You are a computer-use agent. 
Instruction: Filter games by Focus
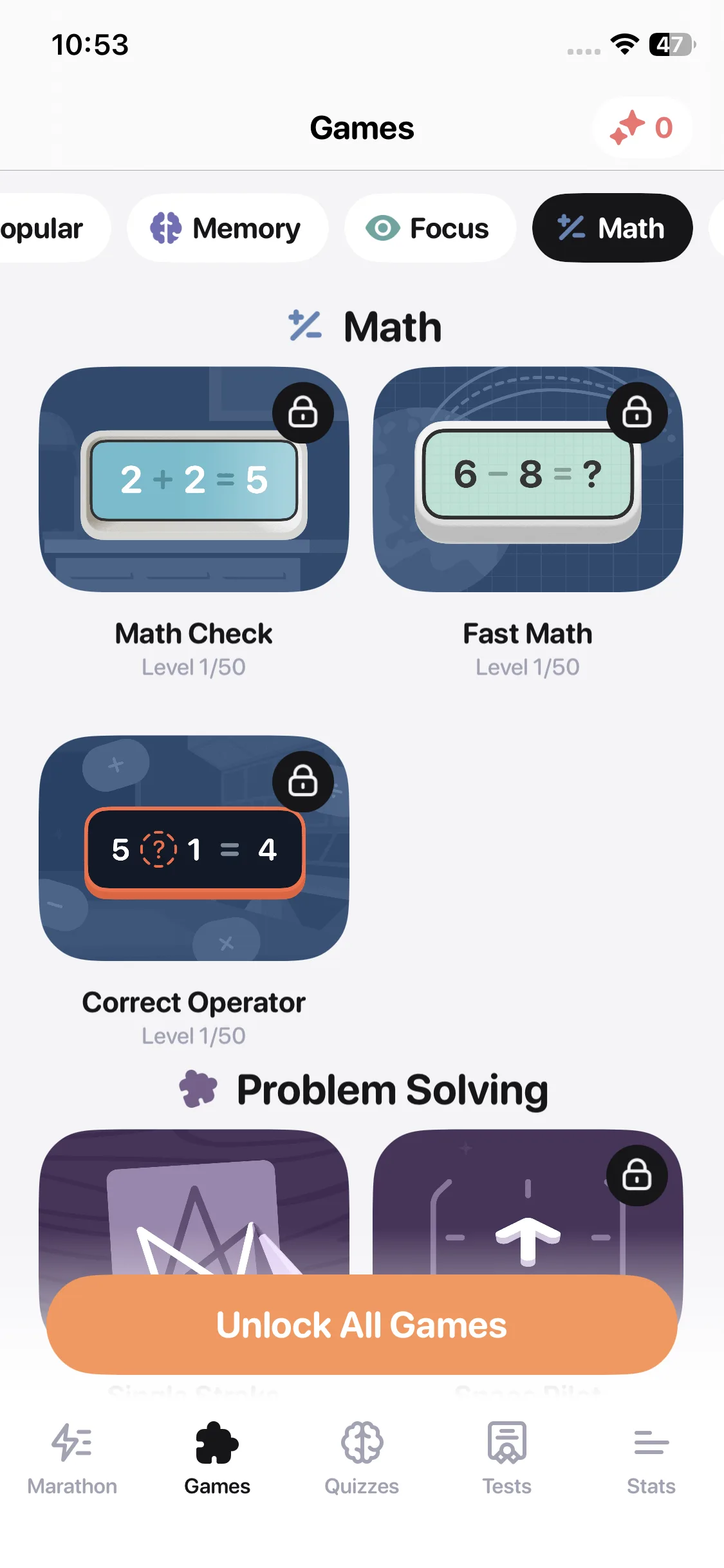tap(430, 228)
